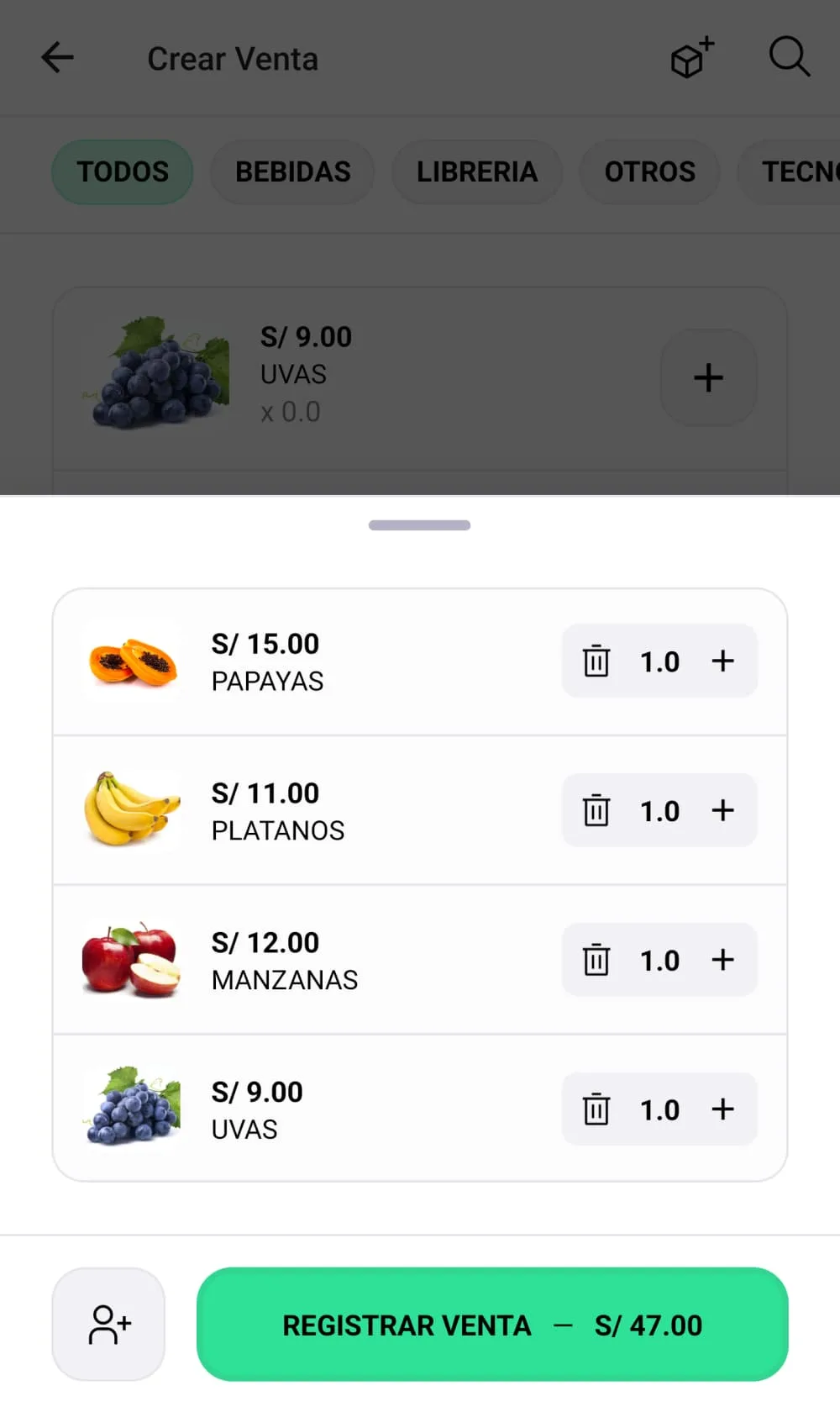Click the add customer icon

pyautogui.click(x=107, y=1325)
